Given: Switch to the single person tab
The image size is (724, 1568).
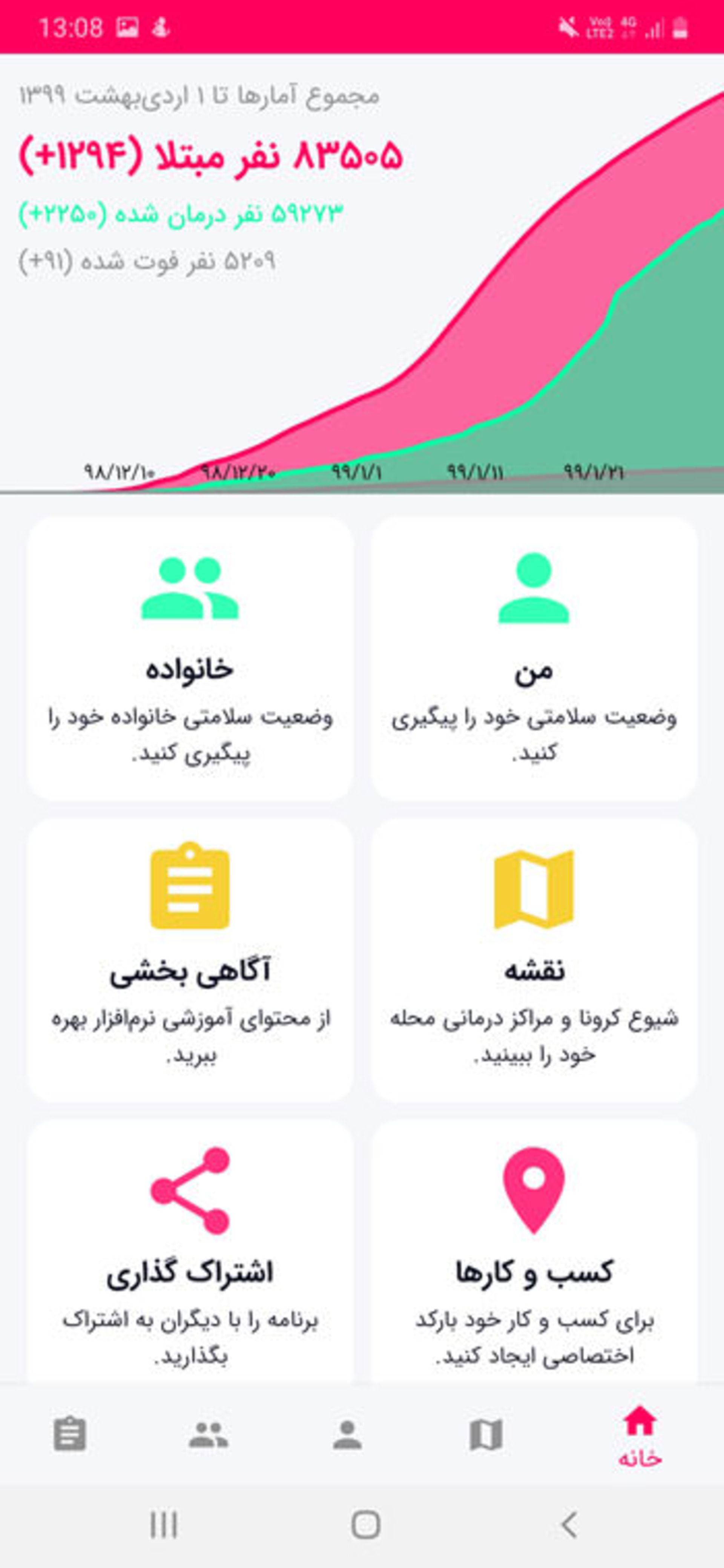Looking at the screenshot, I should pyautogui.click(x=347, y=1435).
